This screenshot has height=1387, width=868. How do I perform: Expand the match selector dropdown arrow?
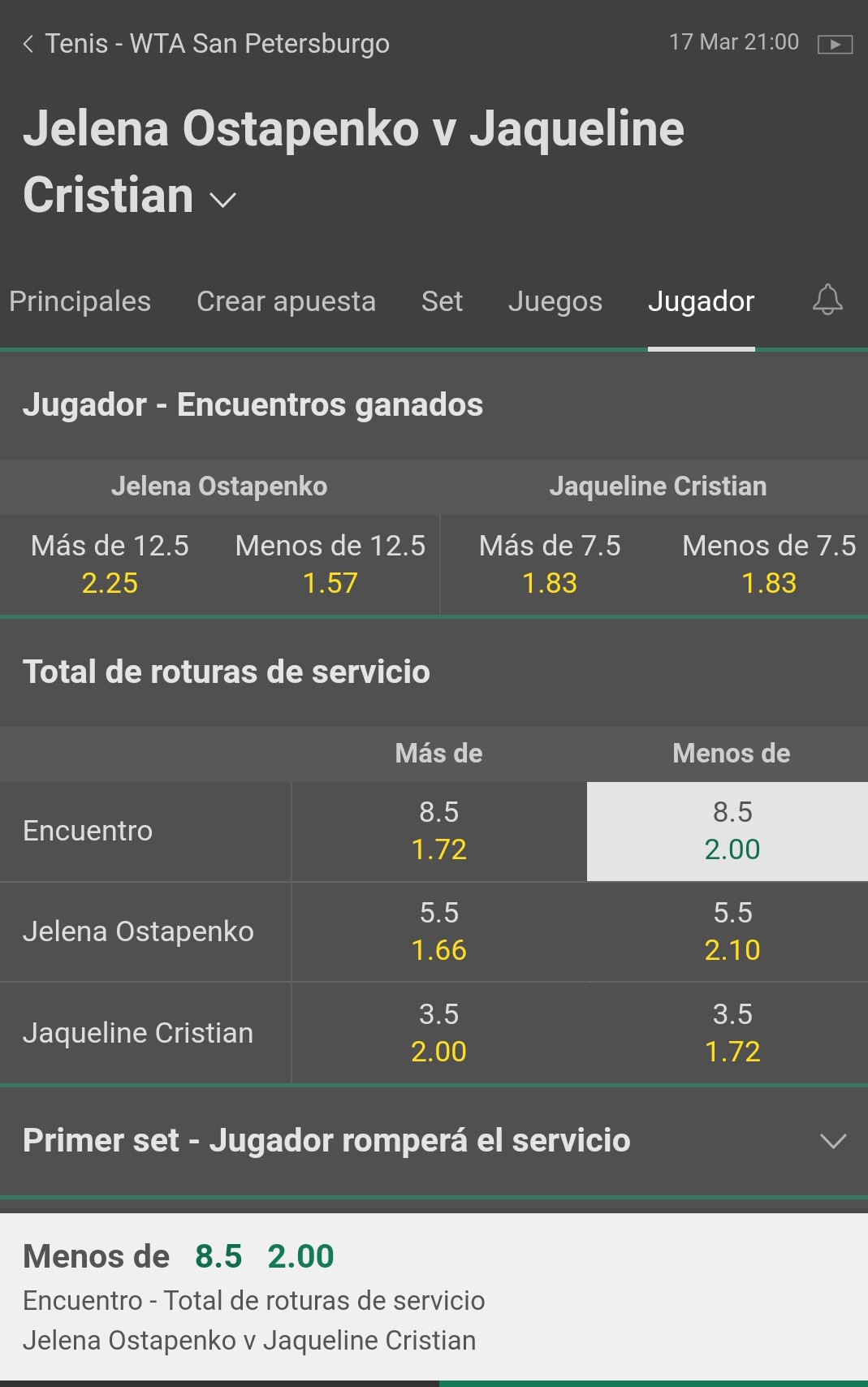click(x=222, y=199)
